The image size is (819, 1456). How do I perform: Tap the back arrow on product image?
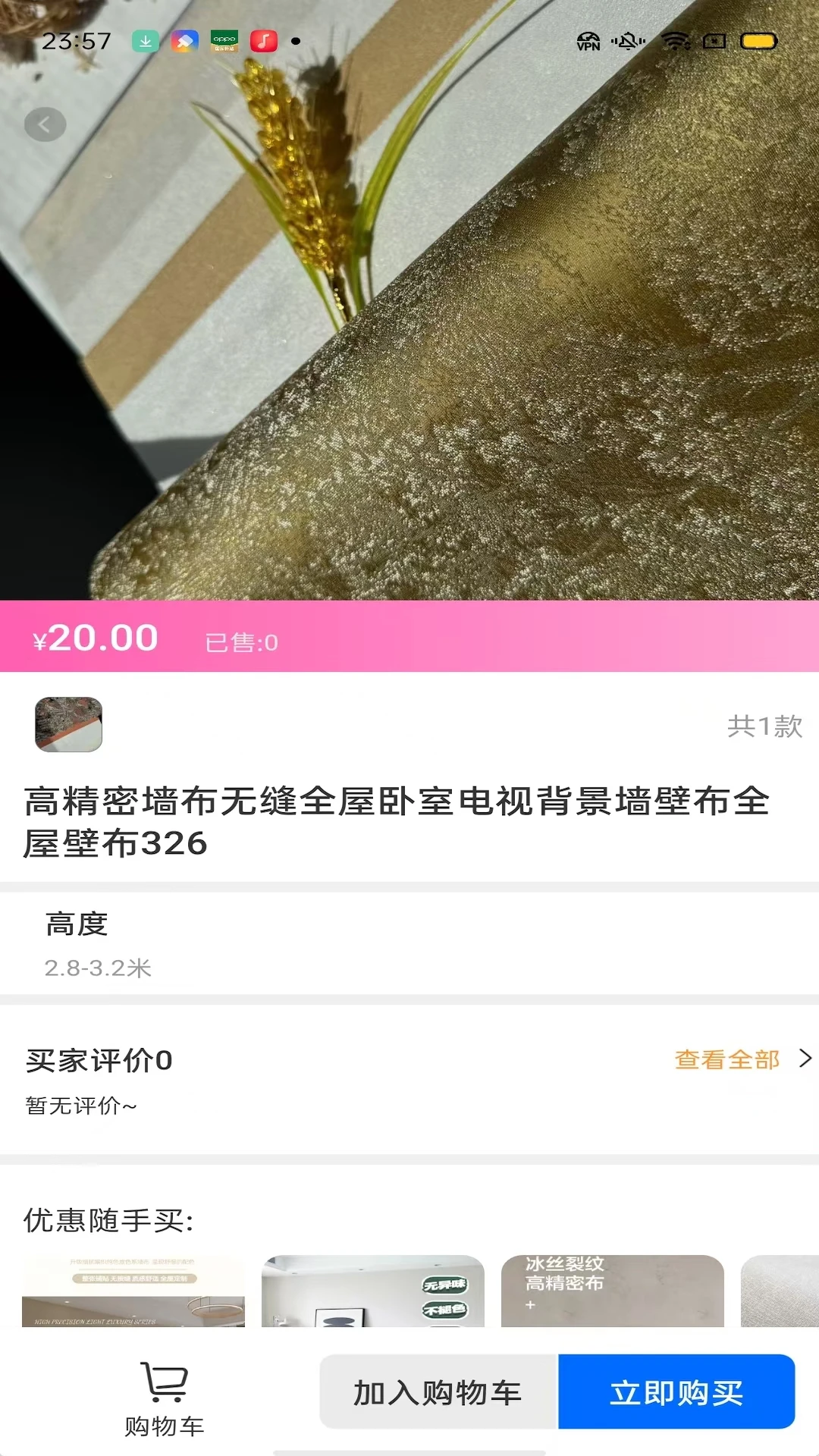pyautogui.click(x=45, y=124)
